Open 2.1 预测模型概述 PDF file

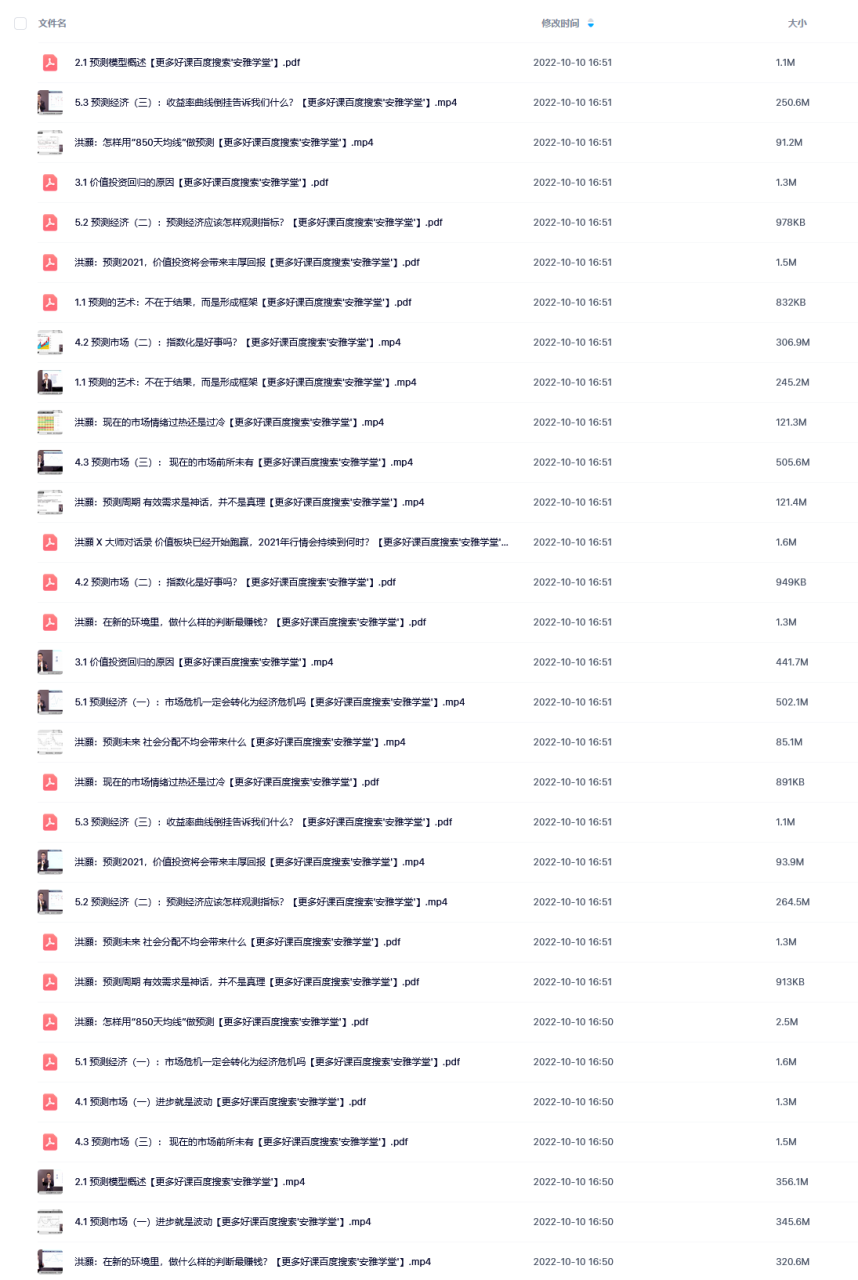tap(187, 62)
